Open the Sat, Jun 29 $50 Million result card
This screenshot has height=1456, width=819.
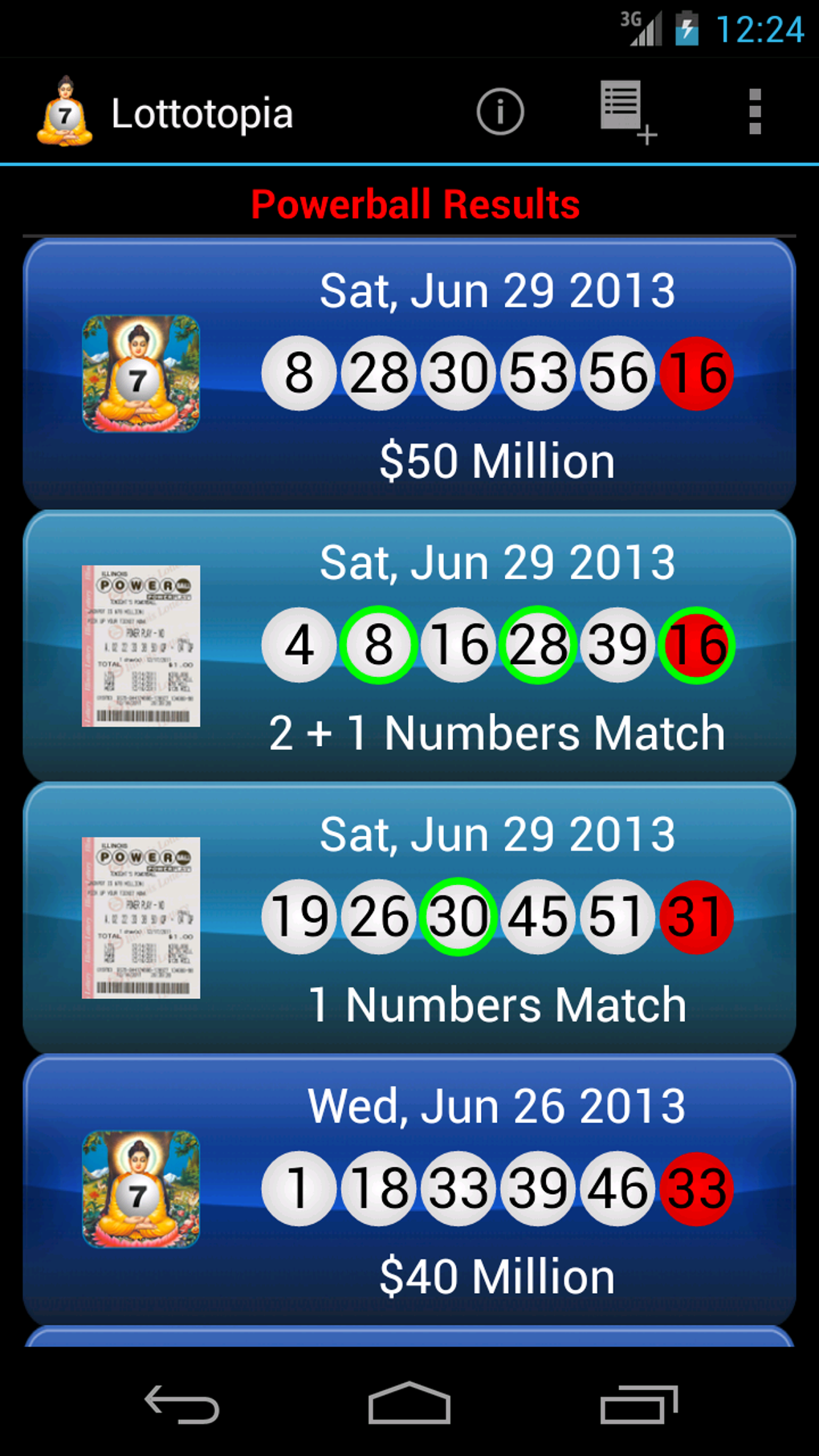pos(409,373)
